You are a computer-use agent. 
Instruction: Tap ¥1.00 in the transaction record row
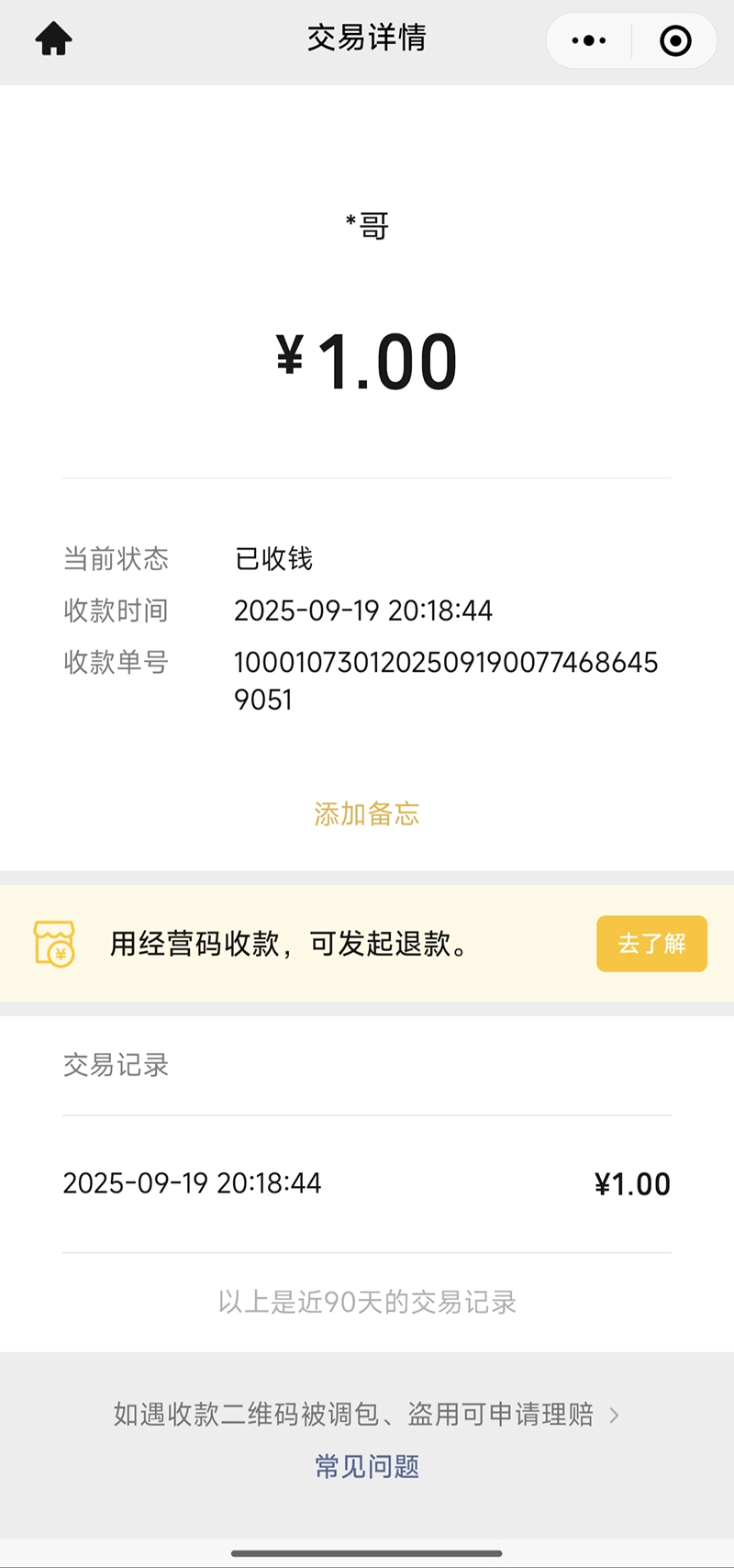pos(633,1183)
